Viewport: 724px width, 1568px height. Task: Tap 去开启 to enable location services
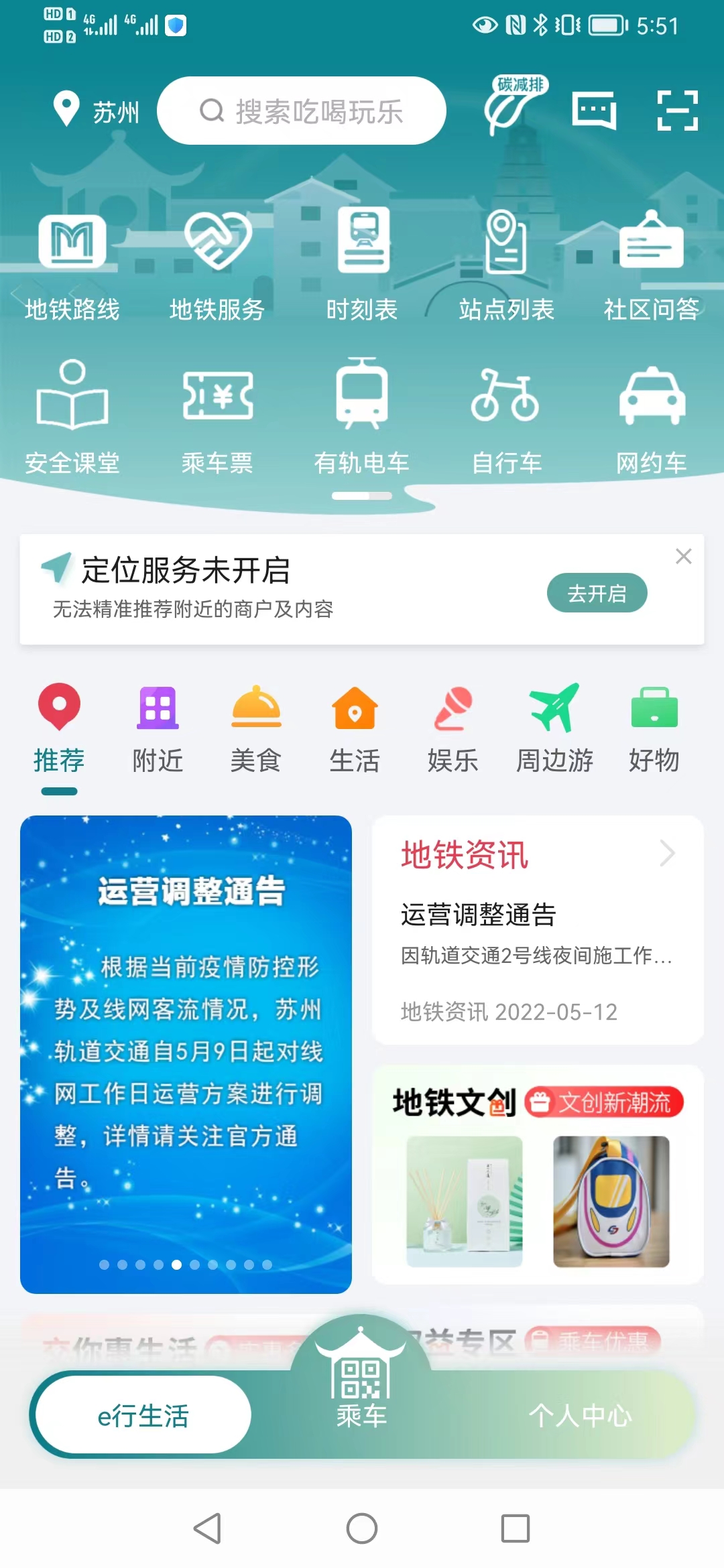pos(597,592)
